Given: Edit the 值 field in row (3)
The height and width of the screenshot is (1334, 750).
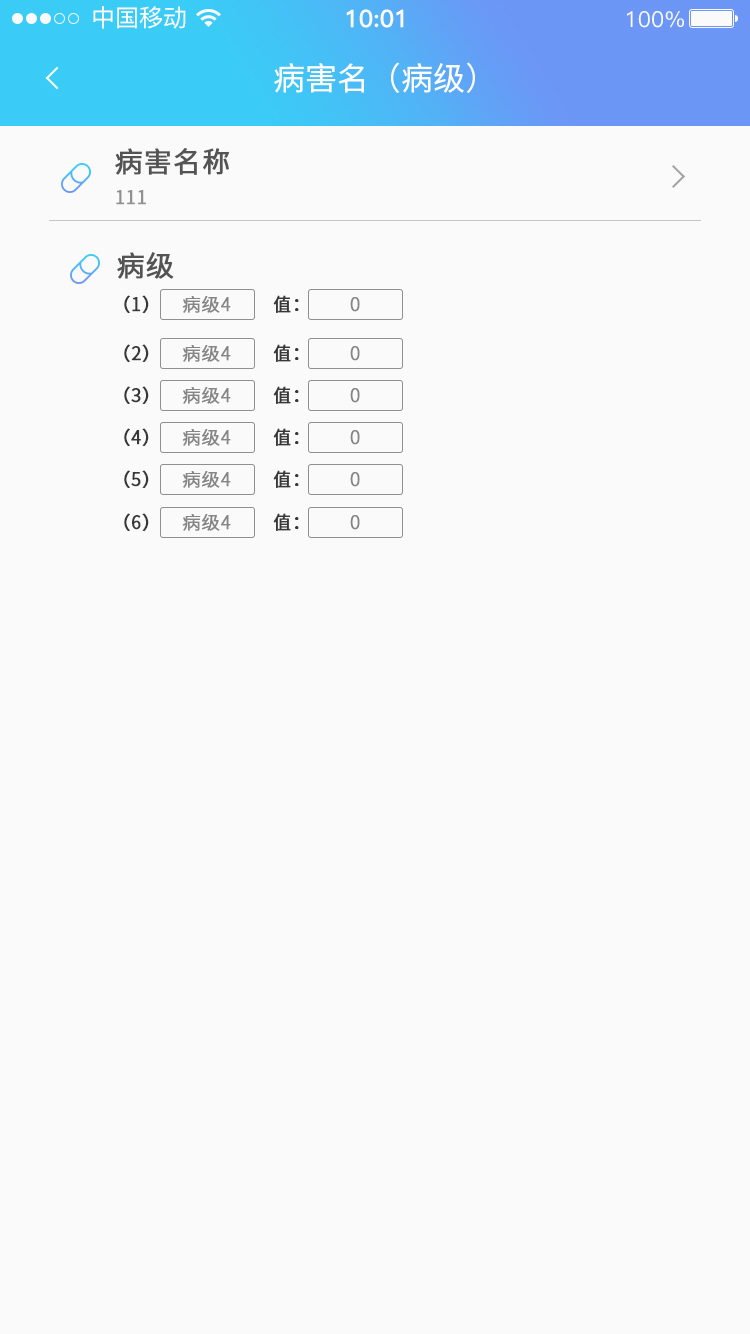Looking at the screenshot, I should (355, 396).
